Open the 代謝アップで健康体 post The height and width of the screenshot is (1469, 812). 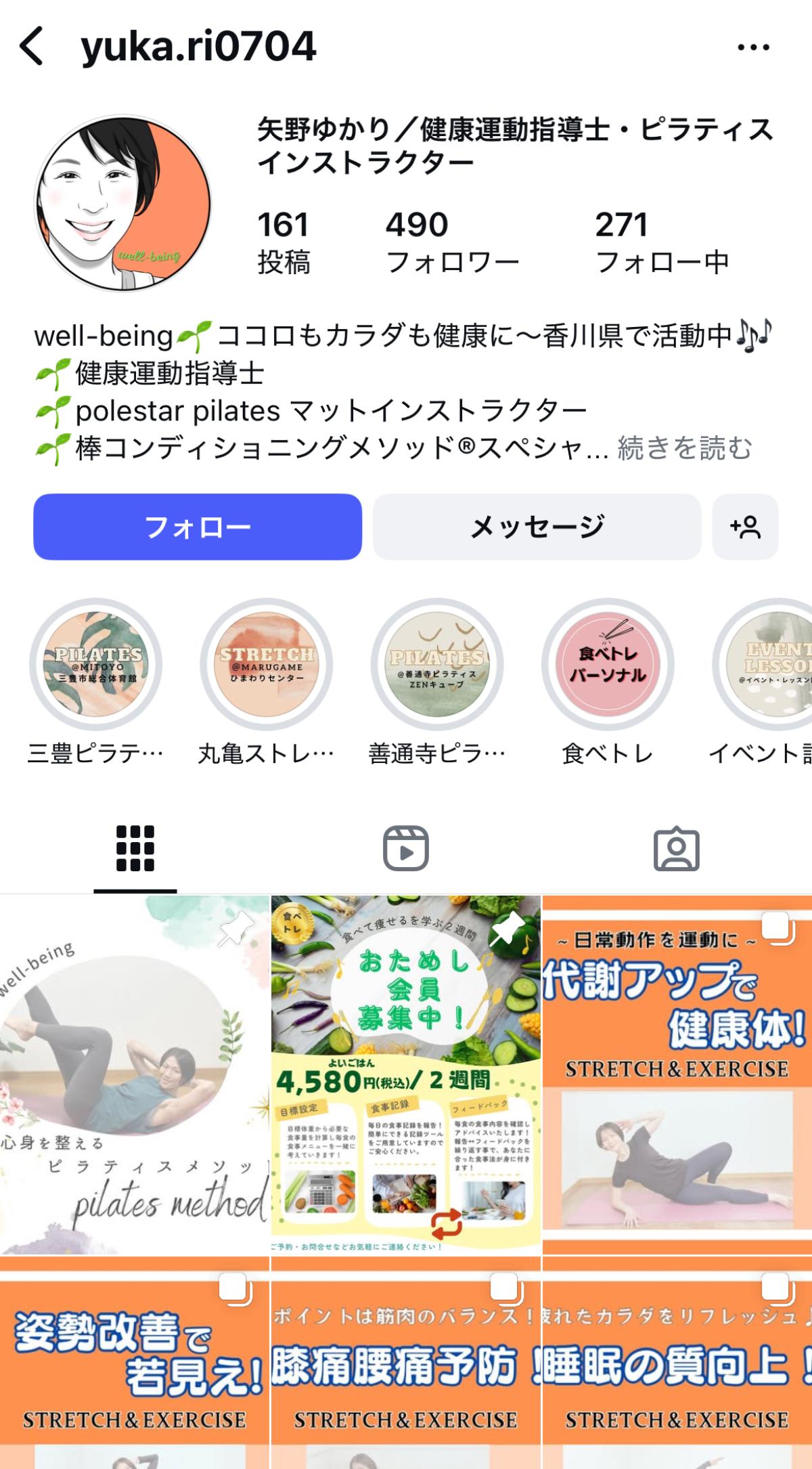pos(677,1075)
